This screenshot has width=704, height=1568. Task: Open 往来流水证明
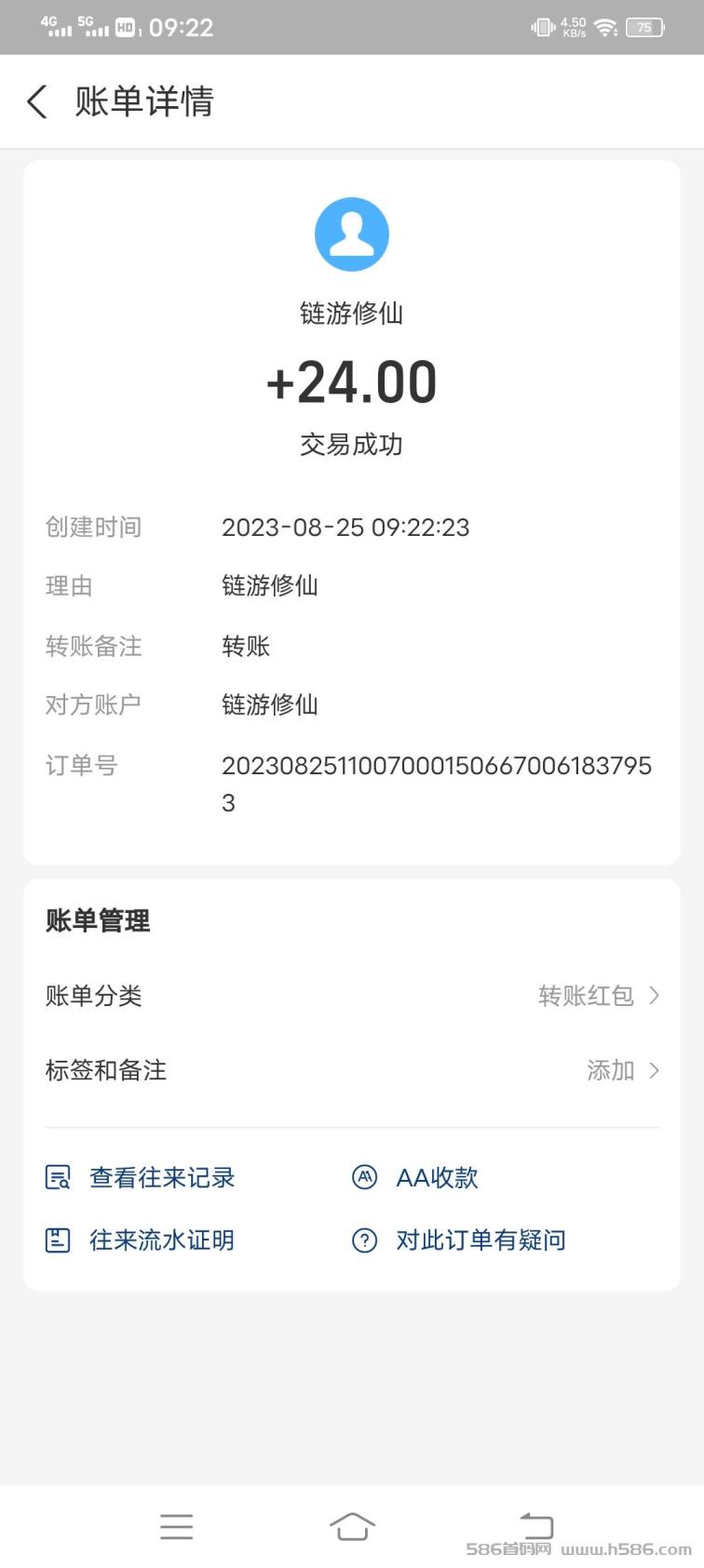pos(141,1240)
